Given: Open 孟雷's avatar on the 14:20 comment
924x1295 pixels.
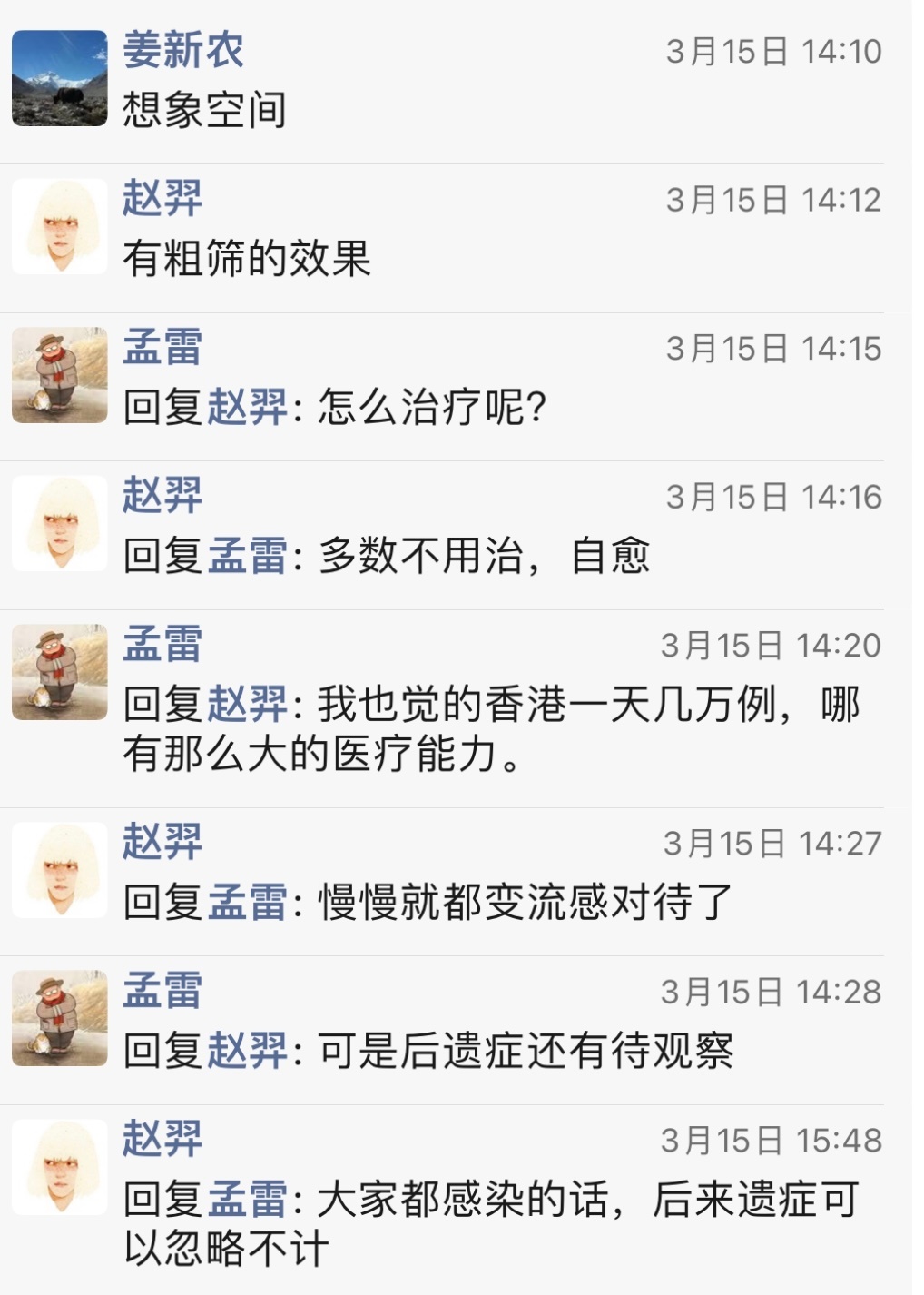Looking at the screenshot, I should pos(60,672).
